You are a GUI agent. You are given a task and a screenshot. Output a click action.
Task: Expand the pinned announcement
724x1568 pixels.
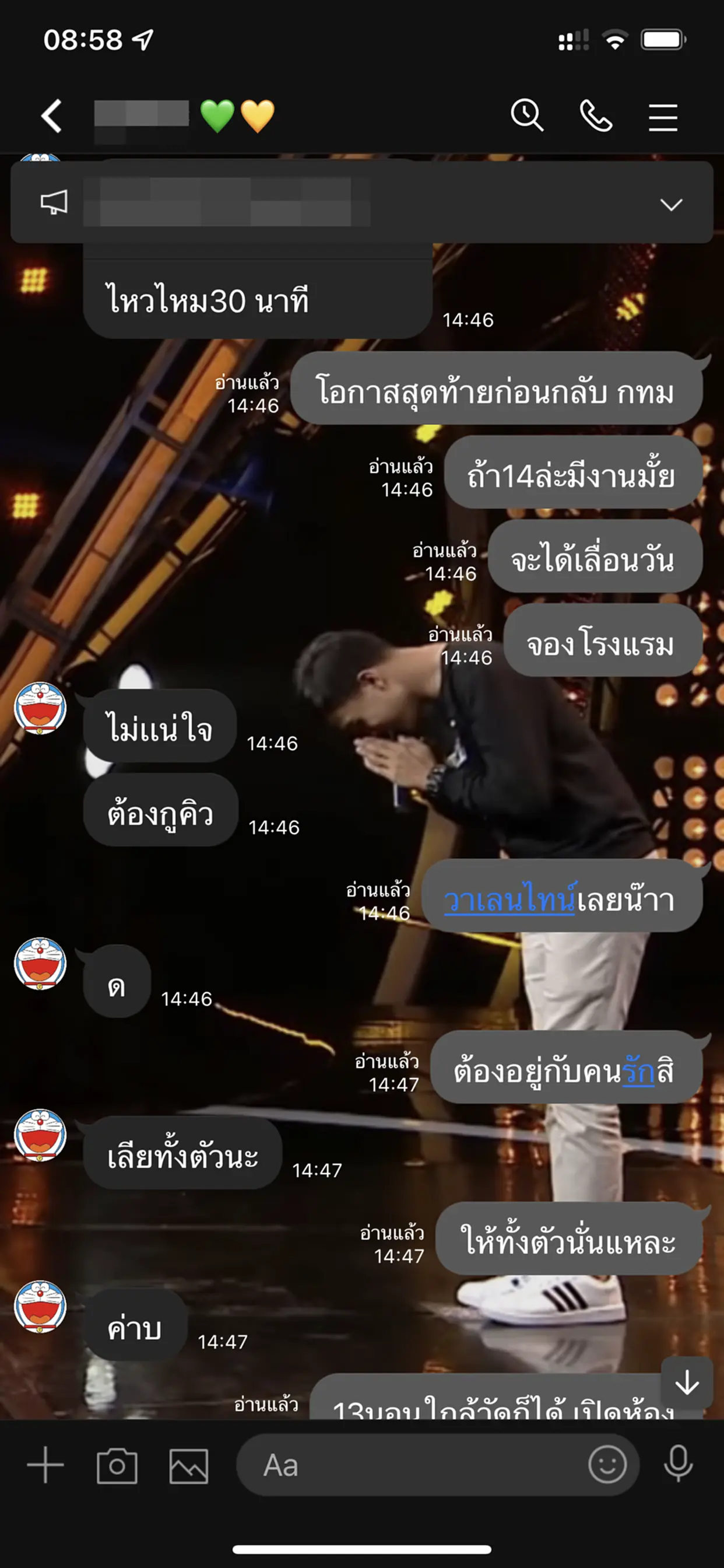(x=671, y=205)
